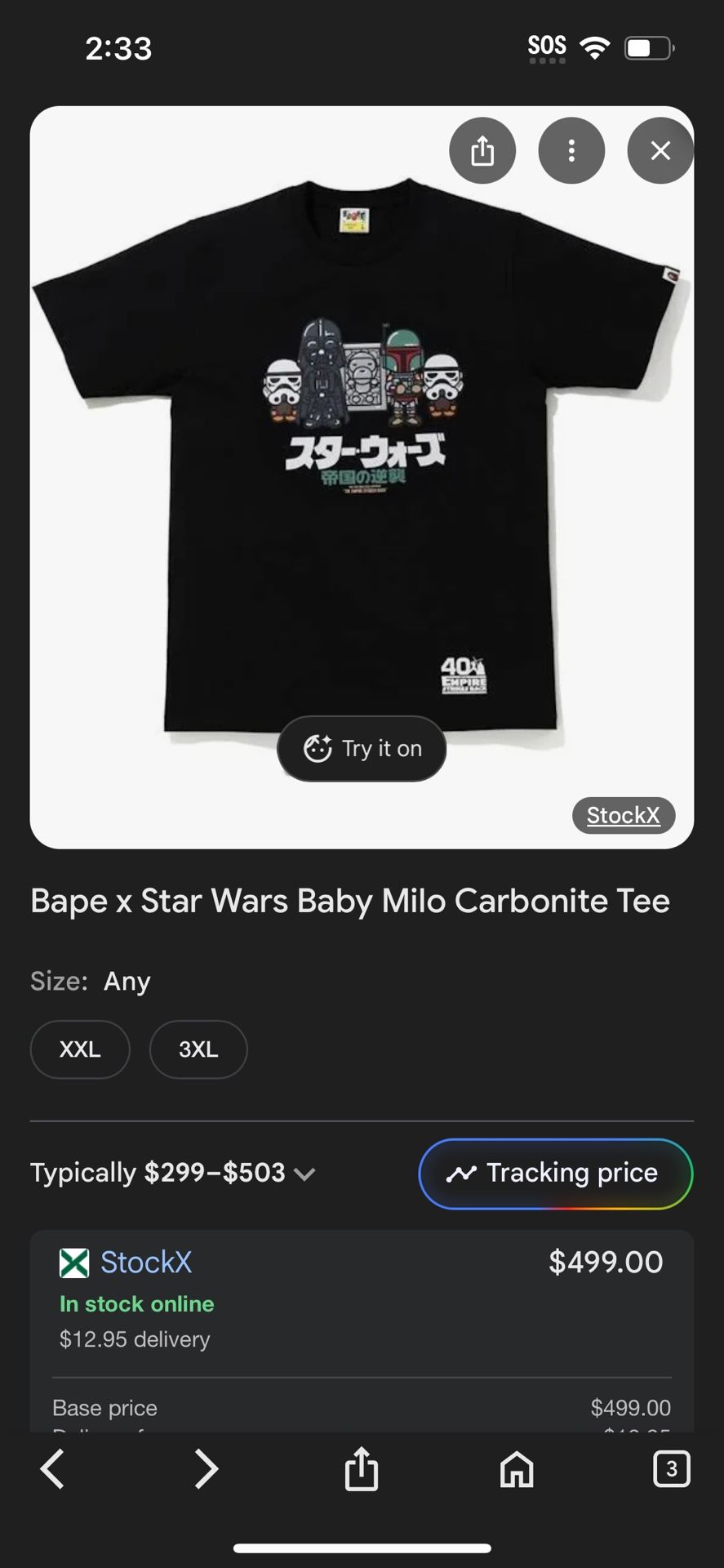Open the StockX source link on image
724x1568 pixels.
(623, 815)
